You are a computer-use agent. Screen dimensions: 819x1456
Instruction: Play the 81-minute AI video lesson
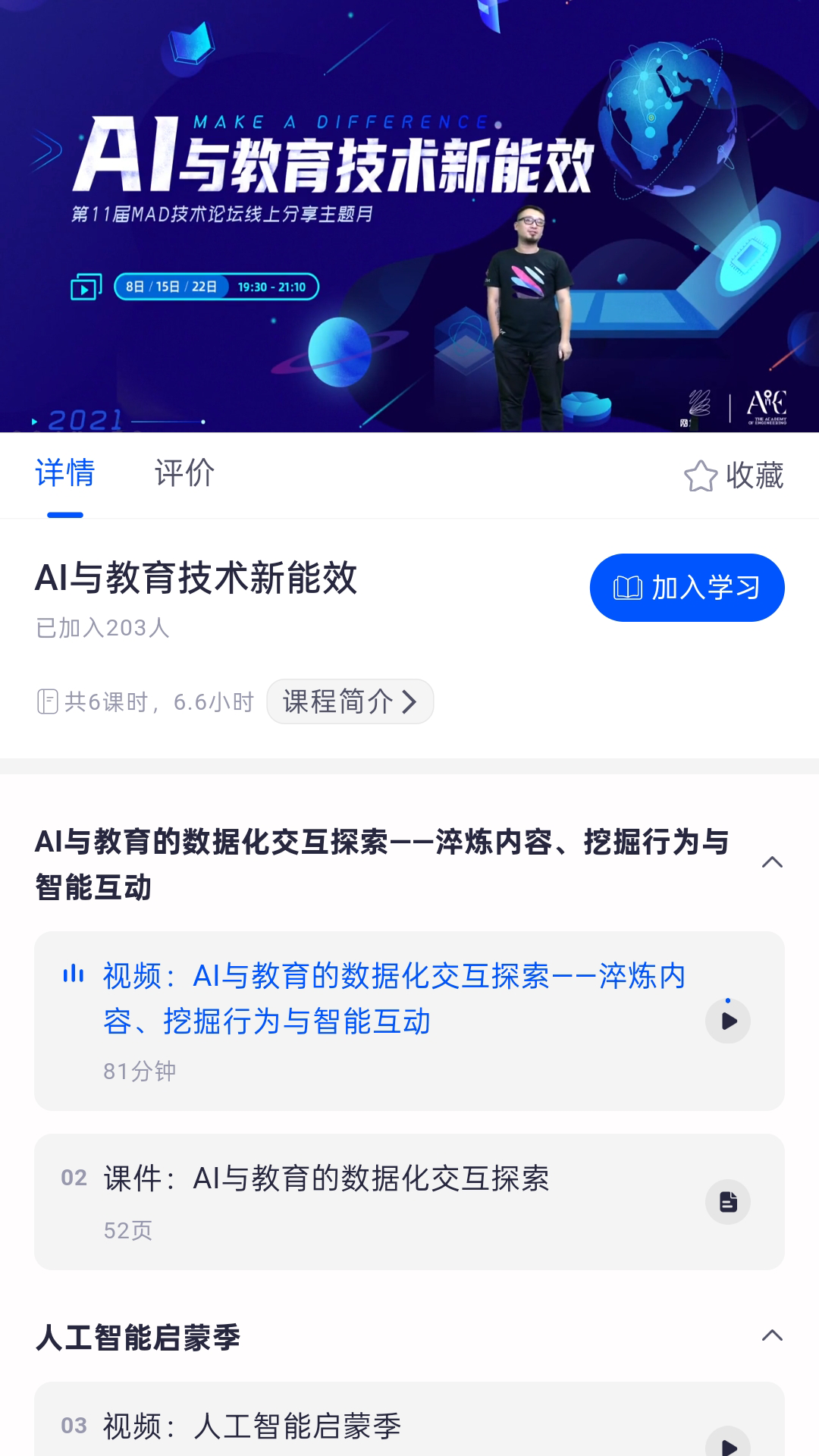coord(727,1021)
